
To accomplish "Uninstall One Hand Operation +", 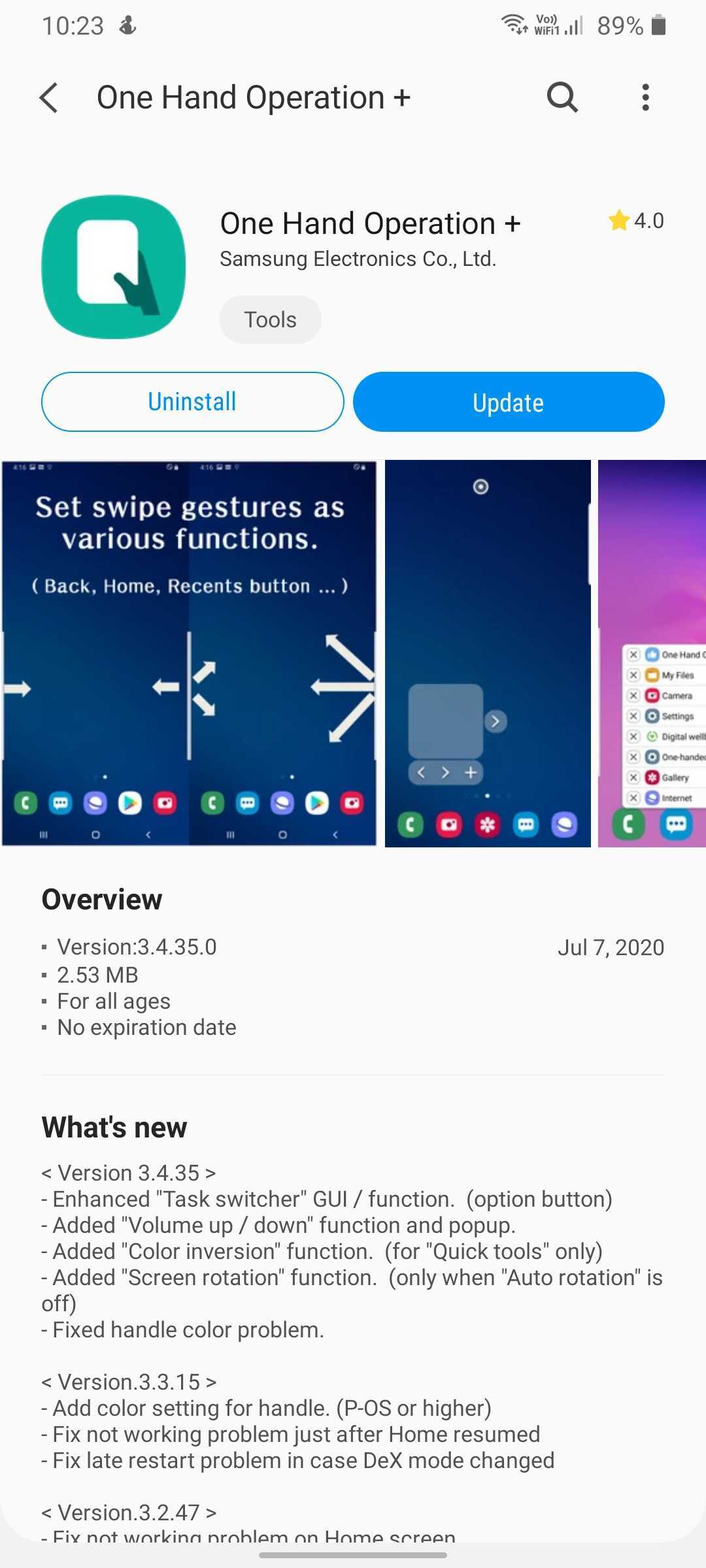I will [x=192, y=402].
